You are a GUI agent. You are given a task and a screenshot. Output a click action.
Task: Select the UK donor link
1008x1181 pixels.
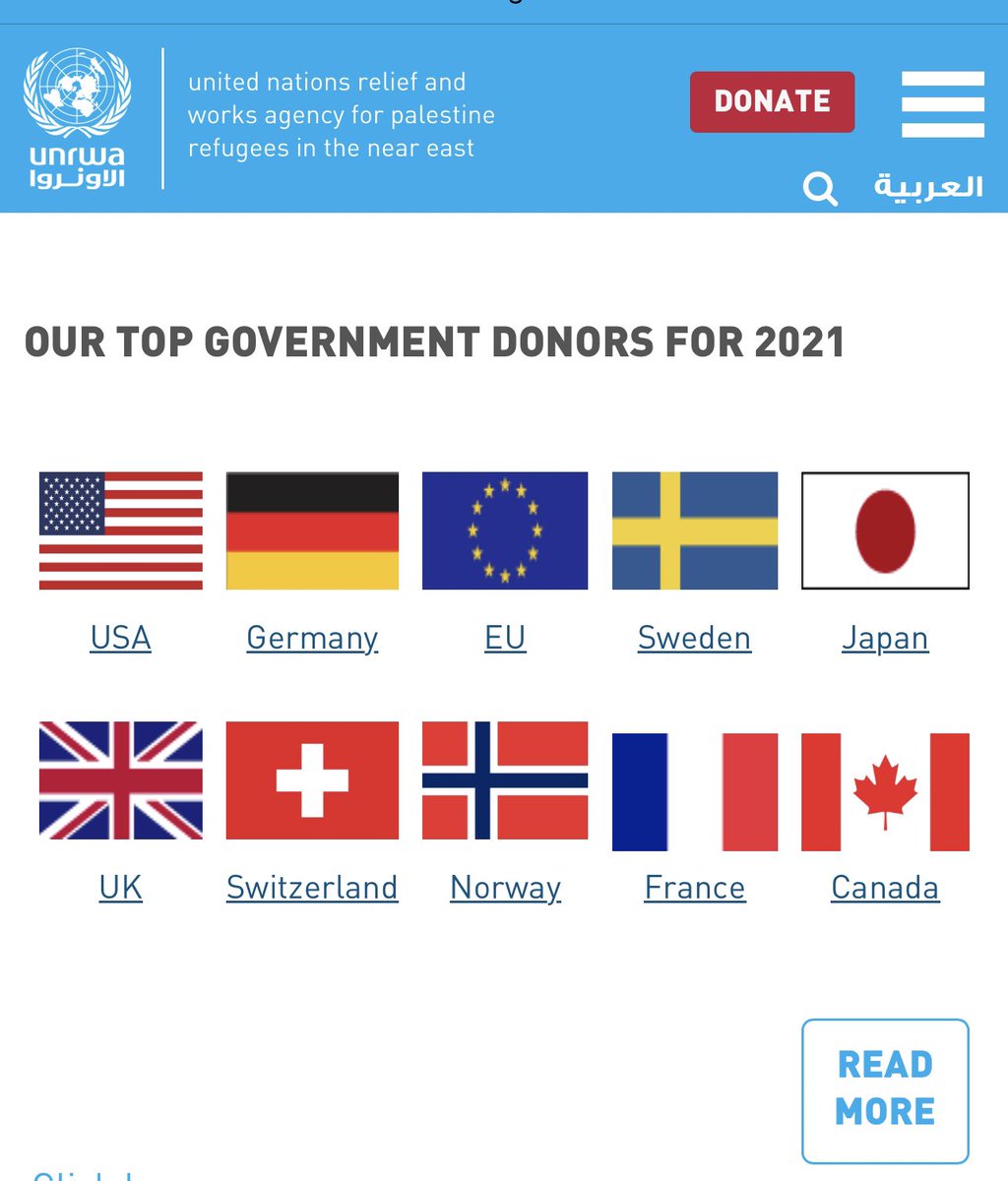point(121,888)
